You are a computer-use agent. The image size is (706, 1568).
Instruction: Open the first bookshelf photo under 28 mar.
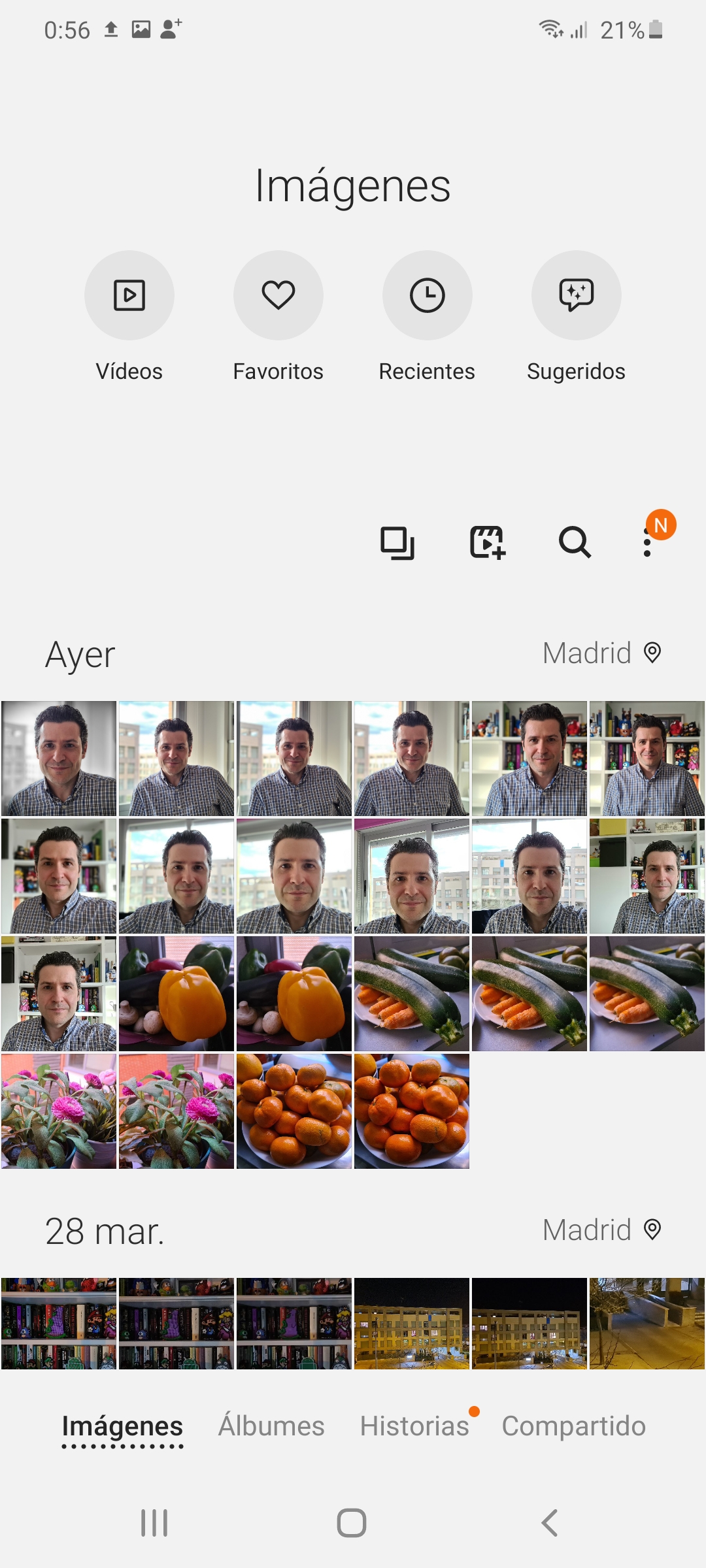coord(59,1324)
